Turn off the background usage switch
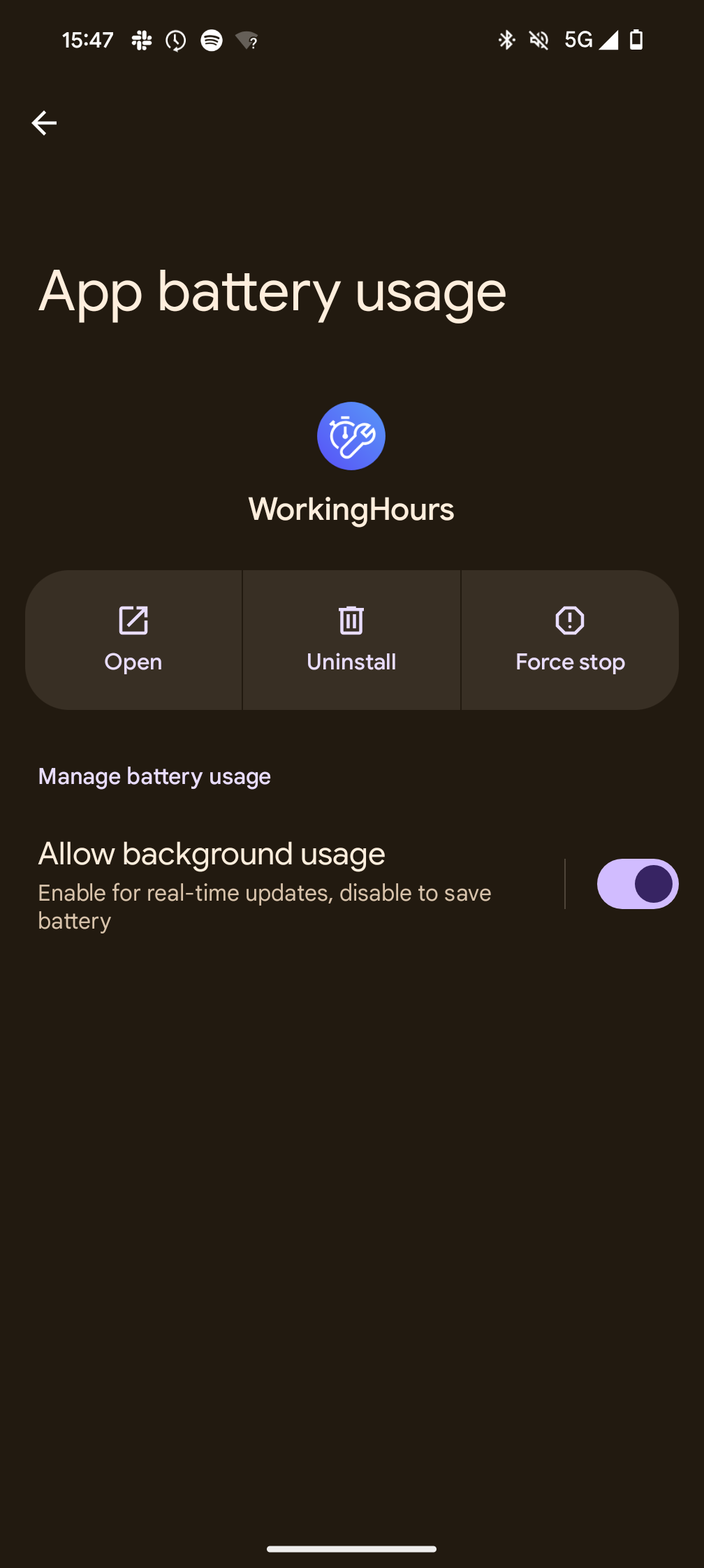Viewport: 704px width, 1568px height. point(637,884)
